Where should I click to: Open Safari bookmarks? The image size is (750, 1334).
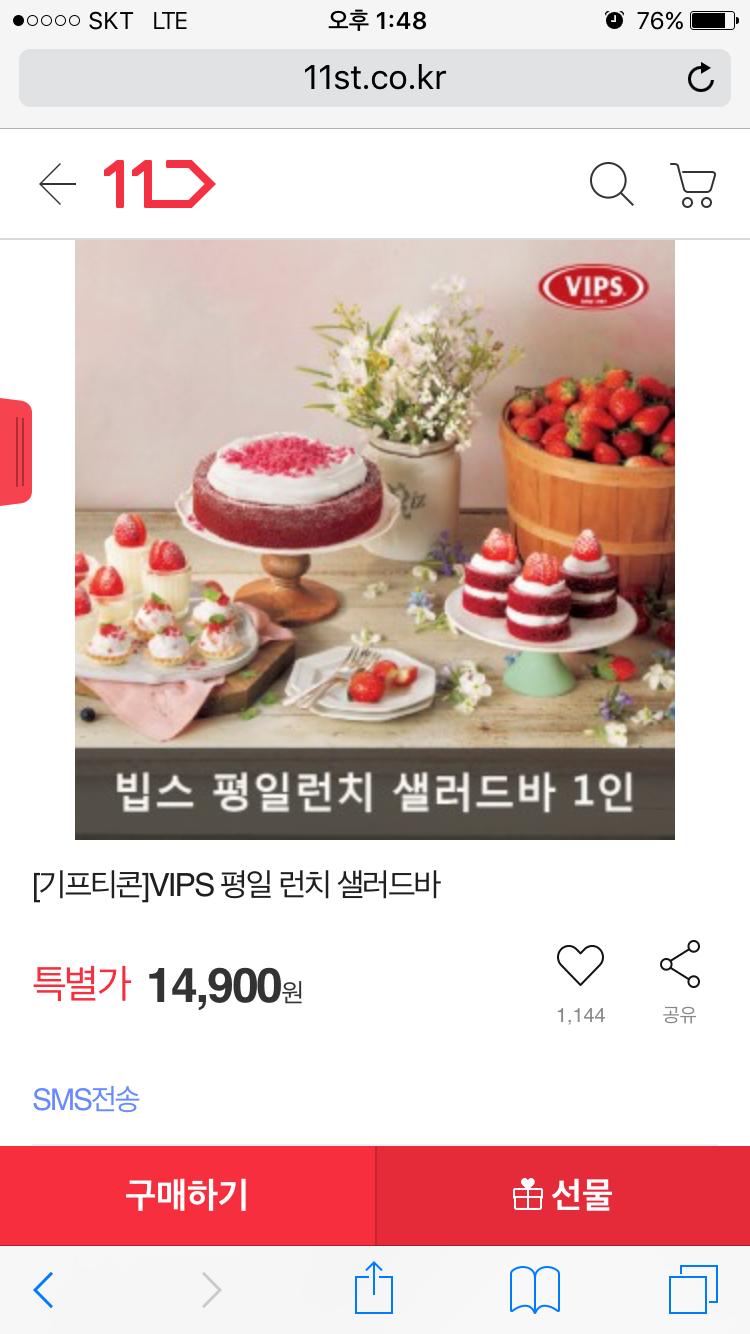(535, 1290)
